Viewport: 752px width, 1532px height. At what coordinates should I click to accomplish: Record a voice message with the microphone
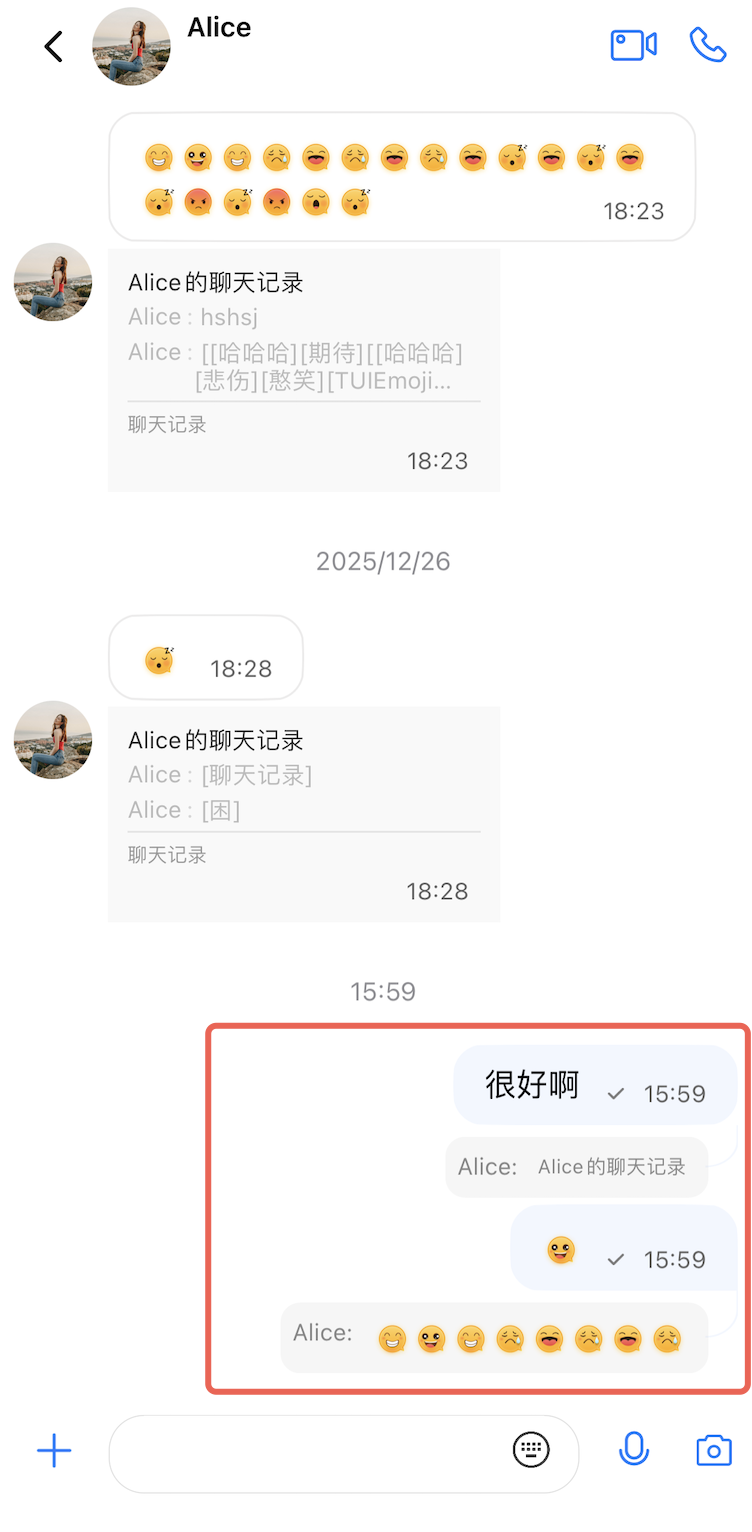point(634,1450)
